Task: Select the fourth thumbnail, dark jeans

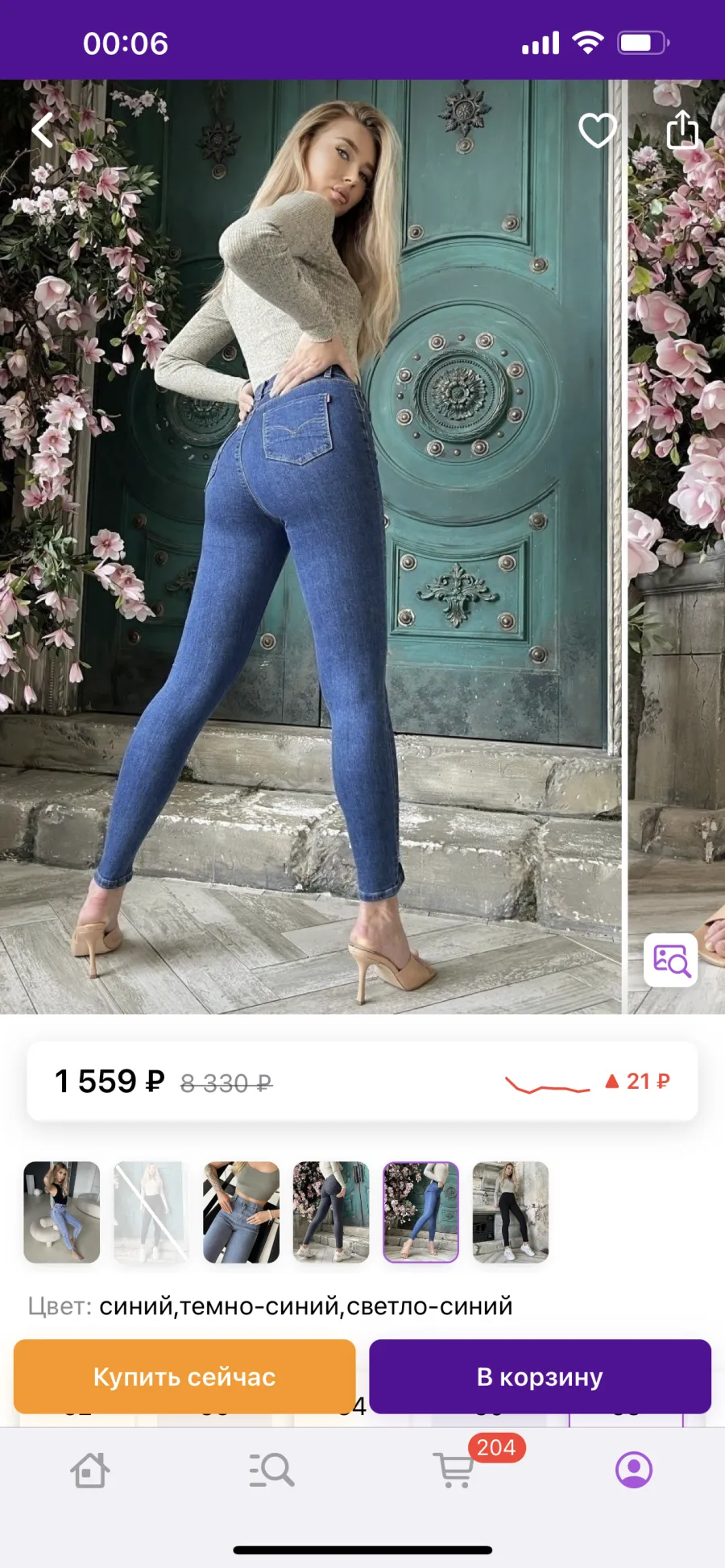Action: [x=331, y=1212]
